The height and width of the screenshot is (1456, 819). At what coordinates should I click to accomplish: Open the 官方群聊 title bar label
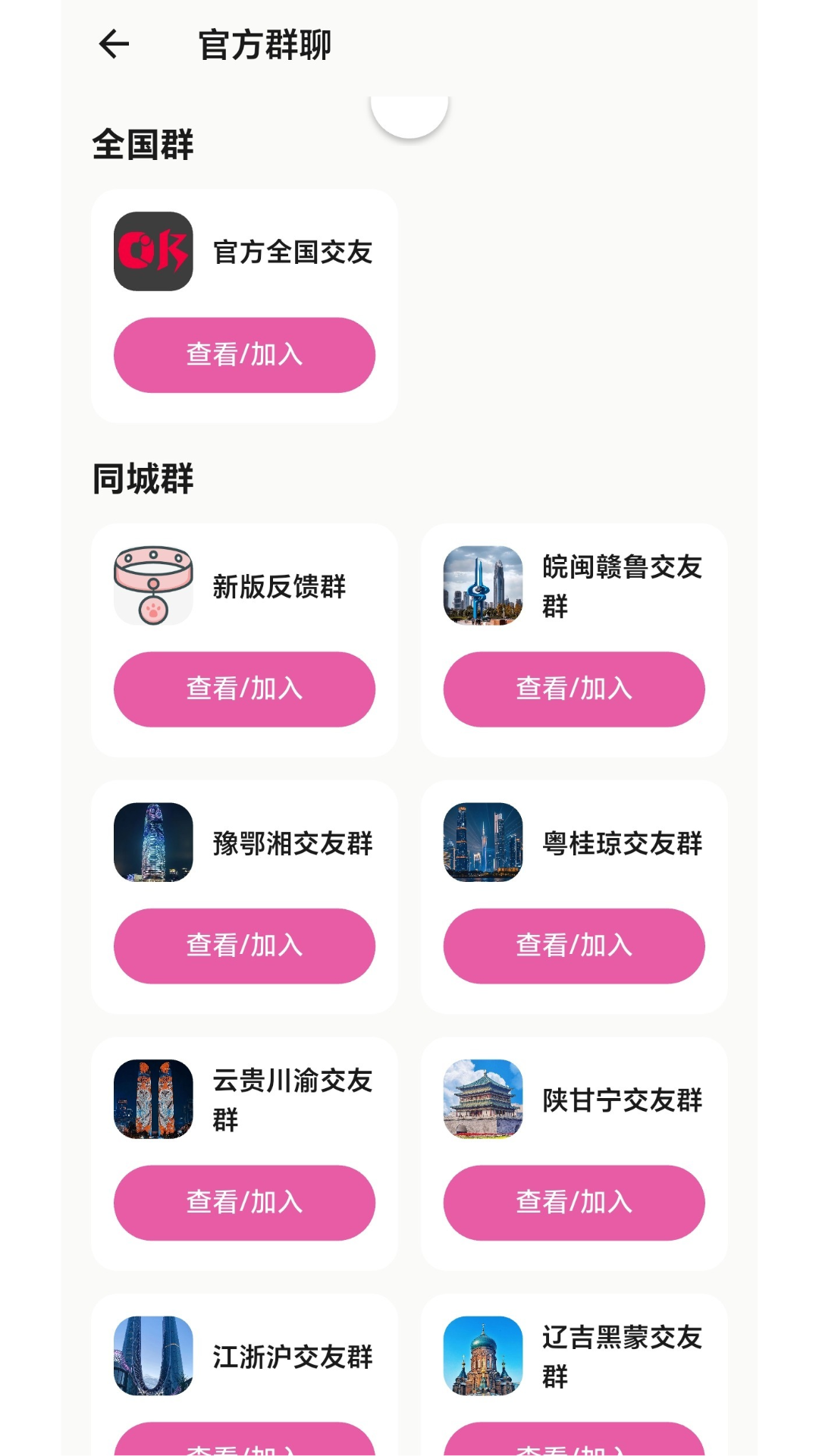(x=264, y=44)
